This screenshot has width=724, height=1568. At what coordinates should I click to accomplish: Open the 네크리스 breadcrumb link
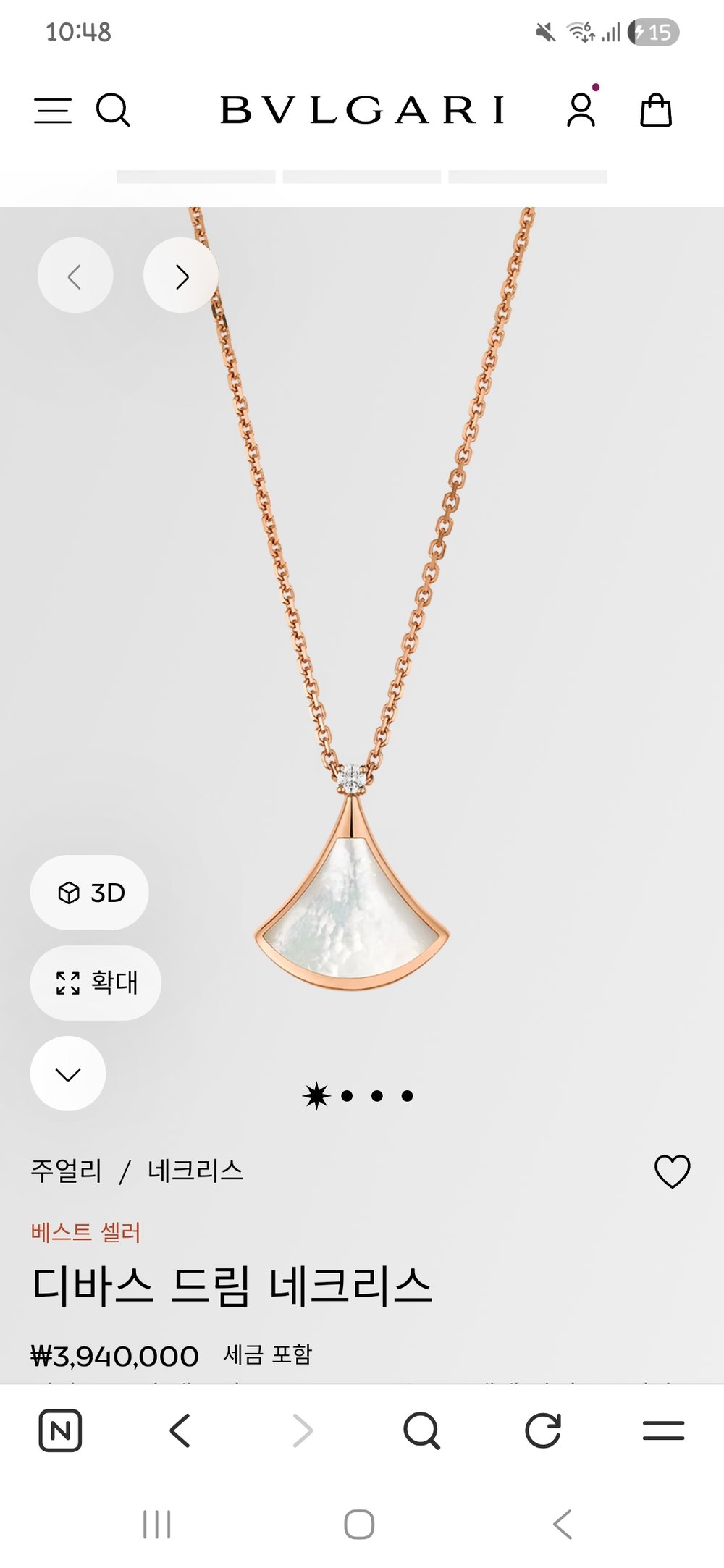coord(195,1171)
